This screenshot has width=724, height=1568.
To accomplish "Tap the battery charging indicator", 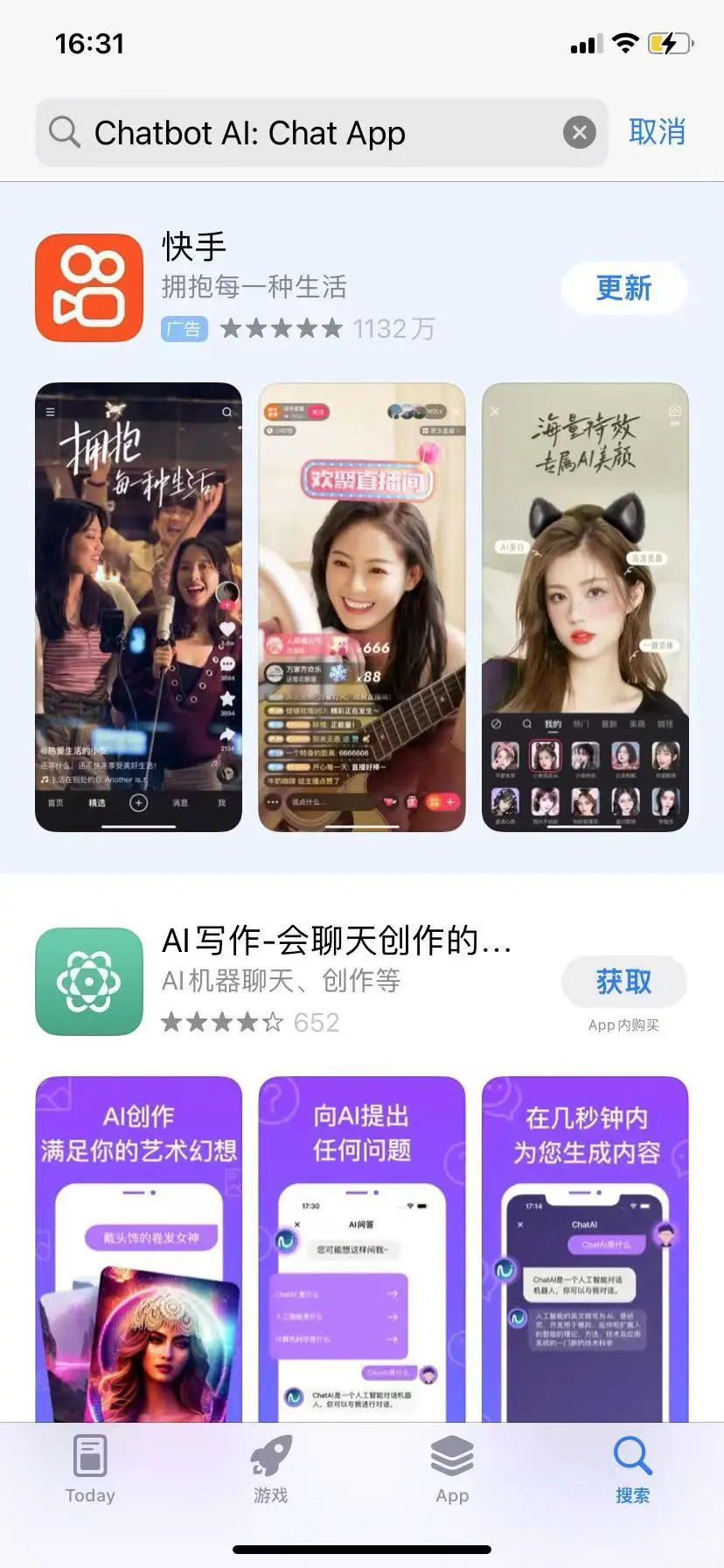I will coord(670,41).
